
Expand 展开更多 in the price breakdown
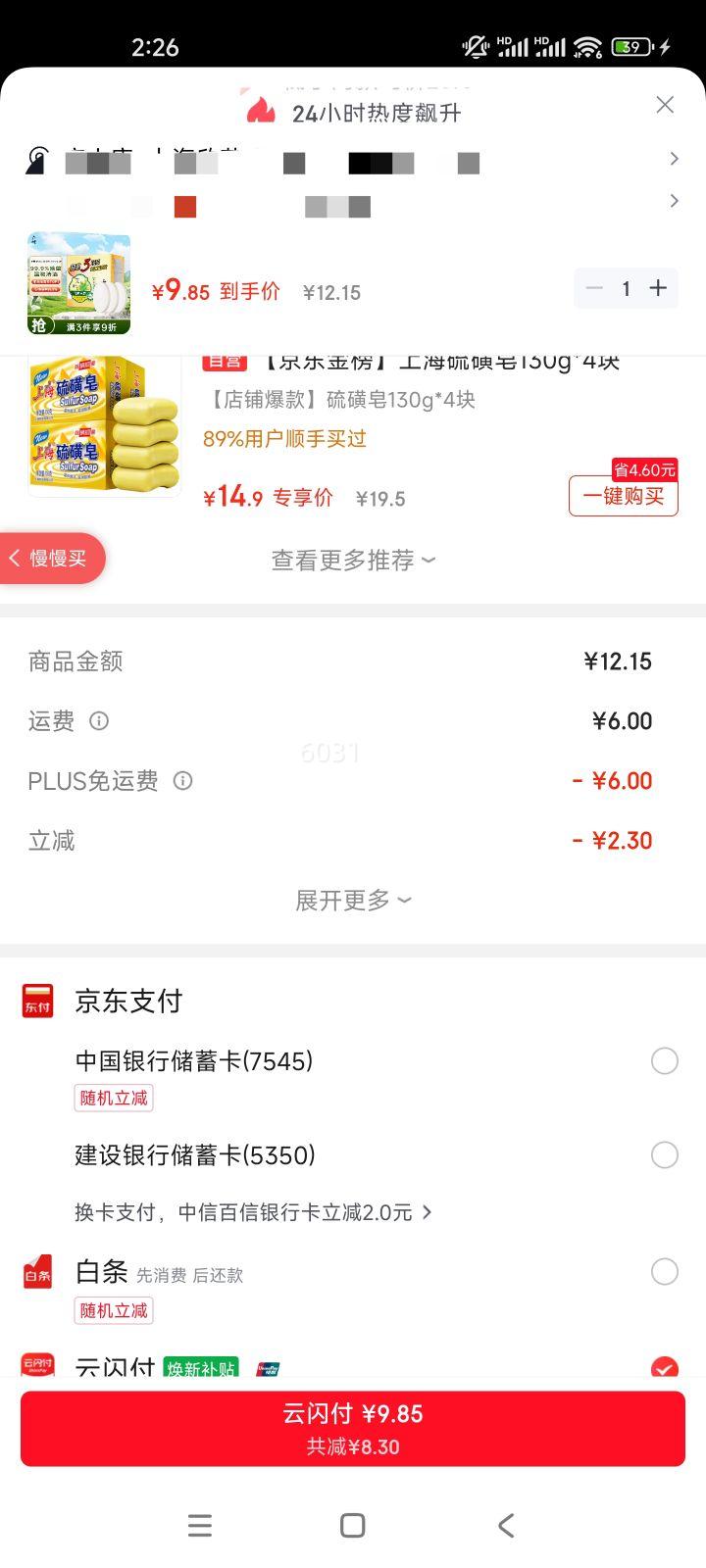click(x=353, y=899)
